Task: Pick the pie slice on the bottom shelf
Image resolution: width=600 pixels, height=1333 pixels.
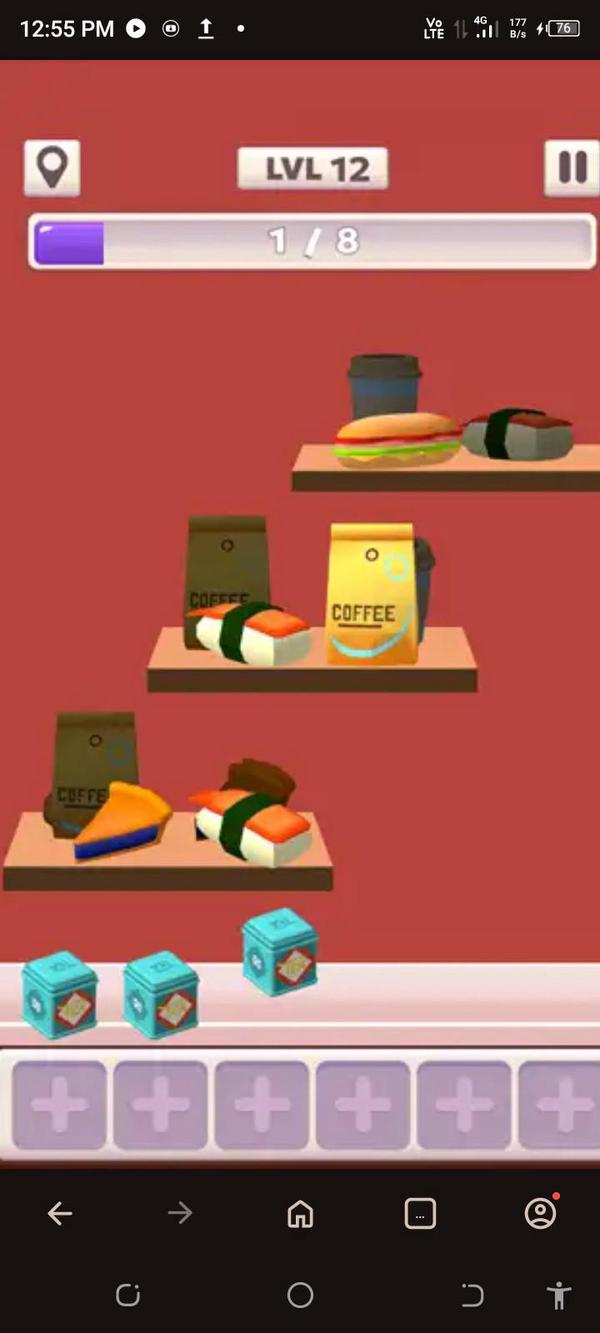Action: pyautogui.click(x=122, y=822)
